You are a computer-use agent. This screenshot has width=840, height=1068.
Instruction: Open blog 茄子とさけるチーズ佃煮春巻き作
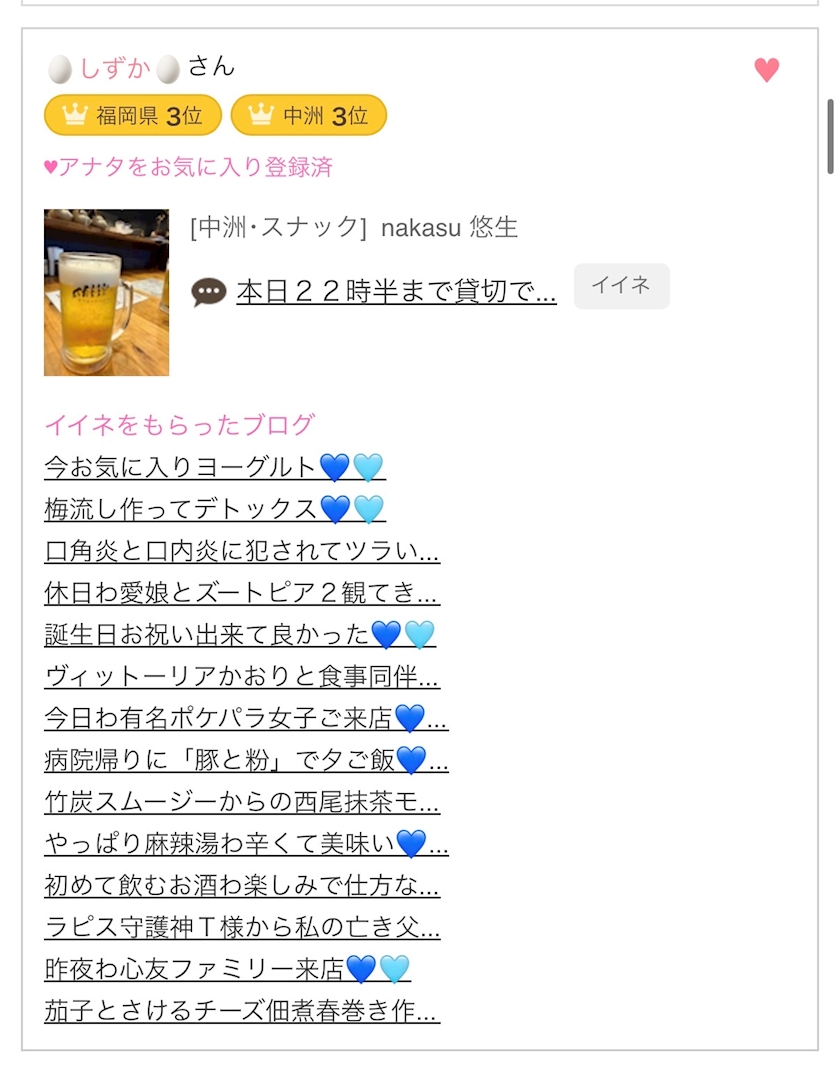(242, 1011)
